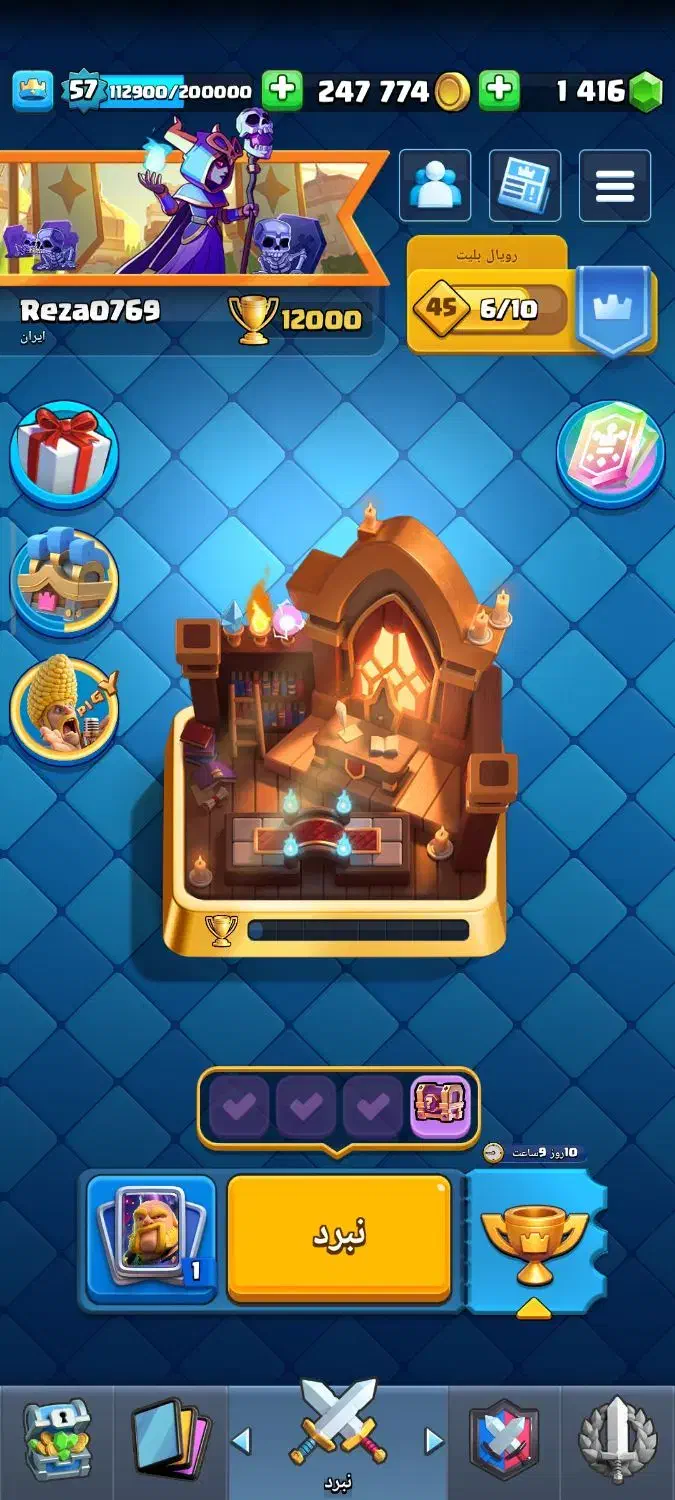Switch to the cards collection tab

[170, 1440]
